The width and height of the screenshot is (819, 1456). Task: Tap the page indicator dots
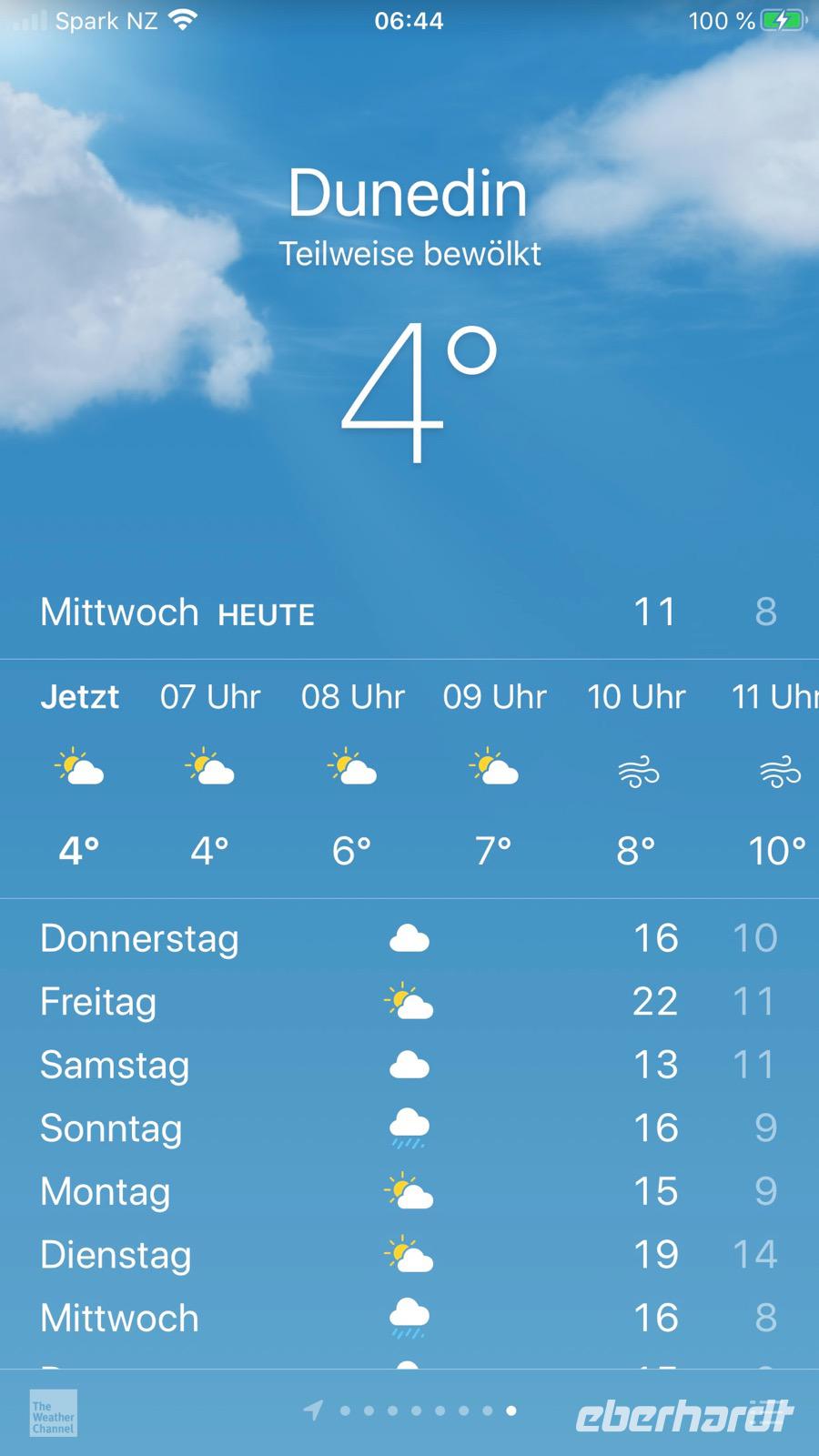click(428, 1410)
